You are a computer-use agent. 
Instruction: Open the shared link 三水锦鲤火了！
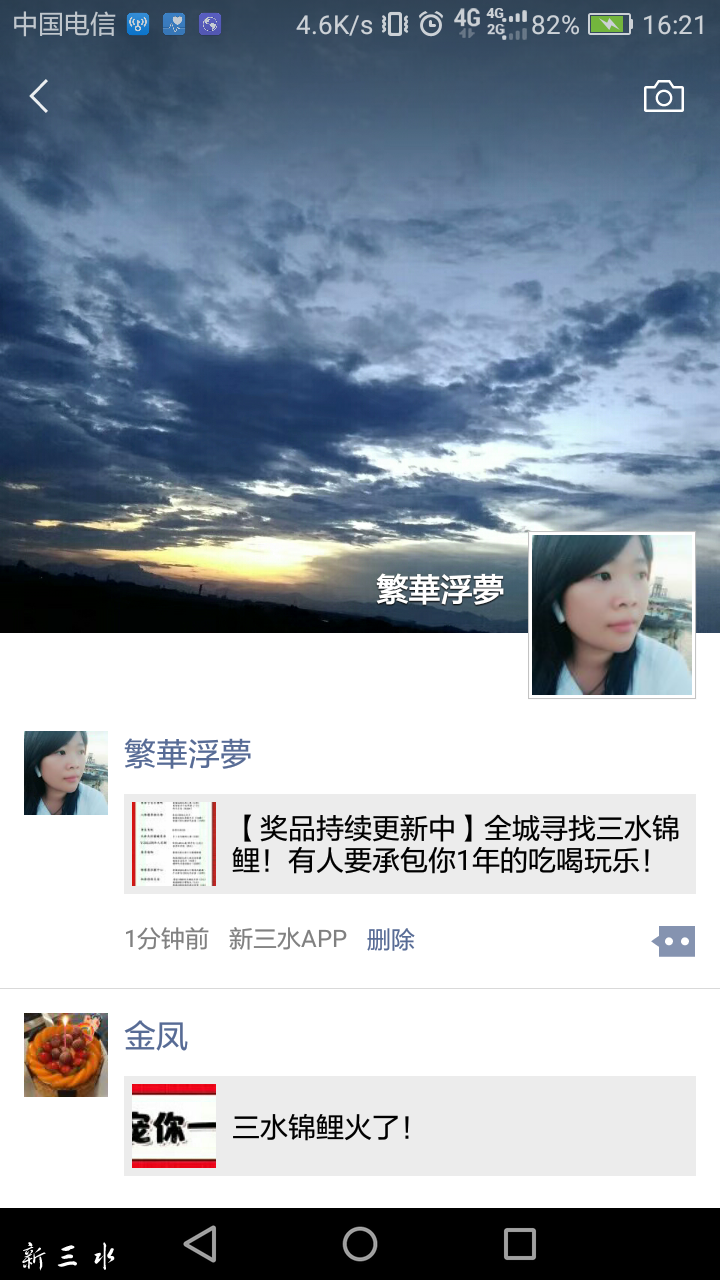click(x=410, y=1127)
